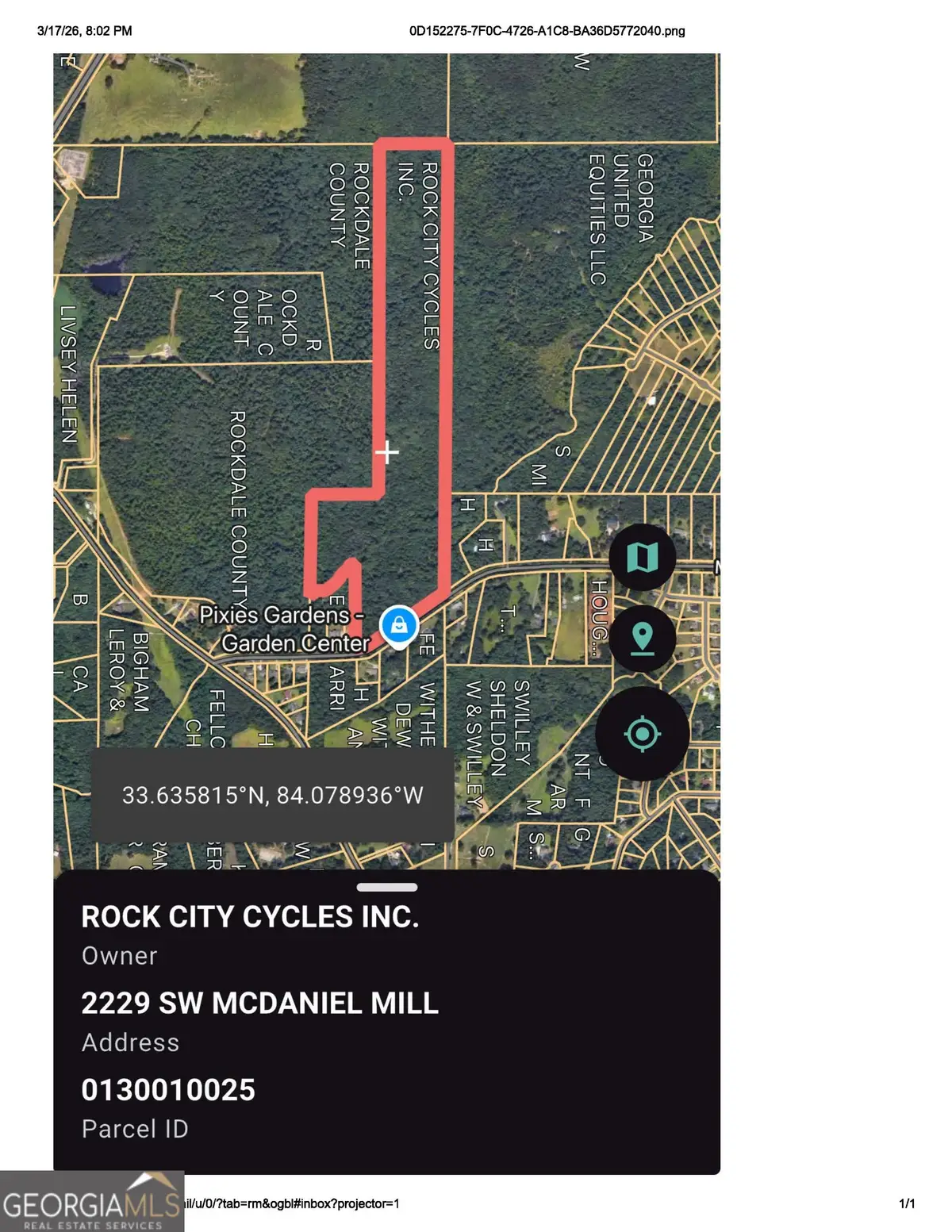Click the crosshair at the map center
The height and width of the screenshot is (1232, 952).
click(389, 452)
